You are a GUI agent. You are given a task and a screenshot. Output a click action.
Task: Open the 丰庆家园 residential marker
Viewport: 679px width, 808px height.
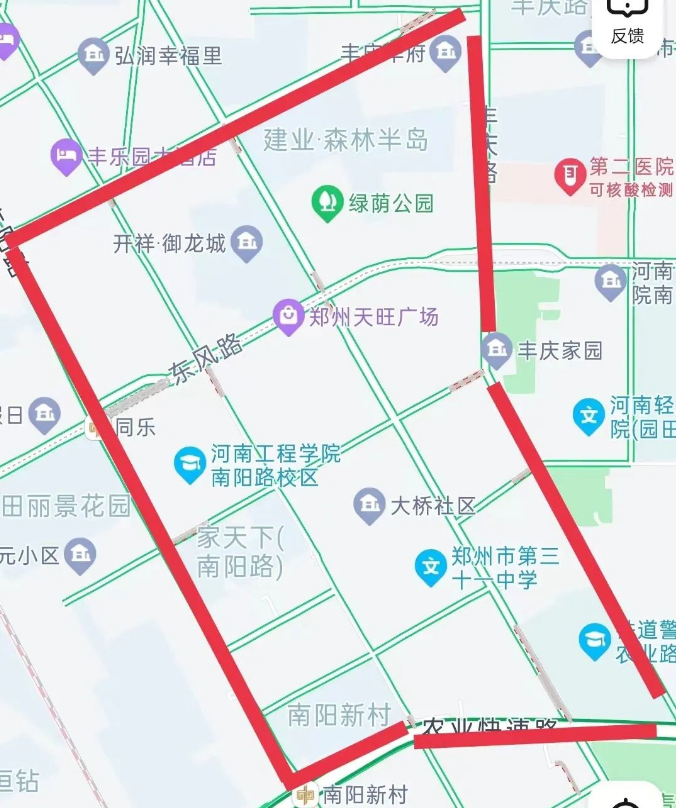point(497,350)
